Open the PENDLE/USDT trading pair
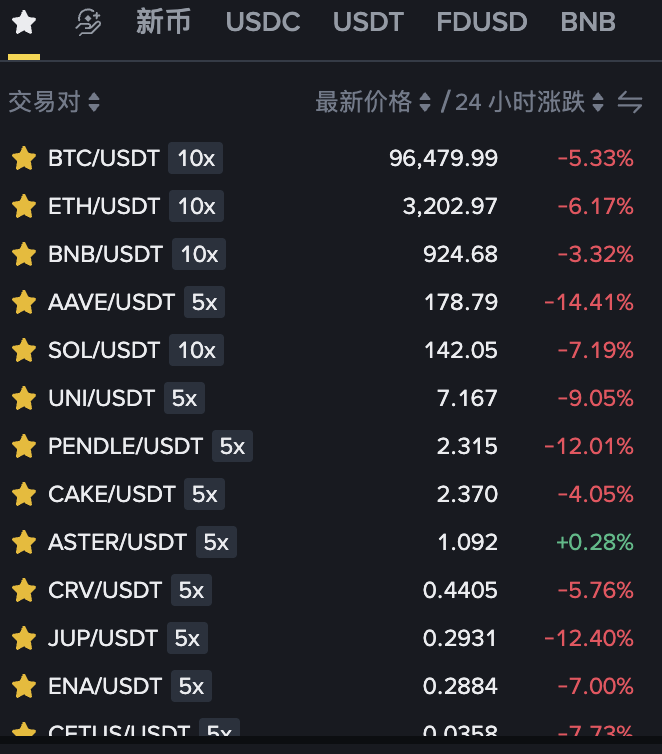662x754 pixels. tap(125, 446)
